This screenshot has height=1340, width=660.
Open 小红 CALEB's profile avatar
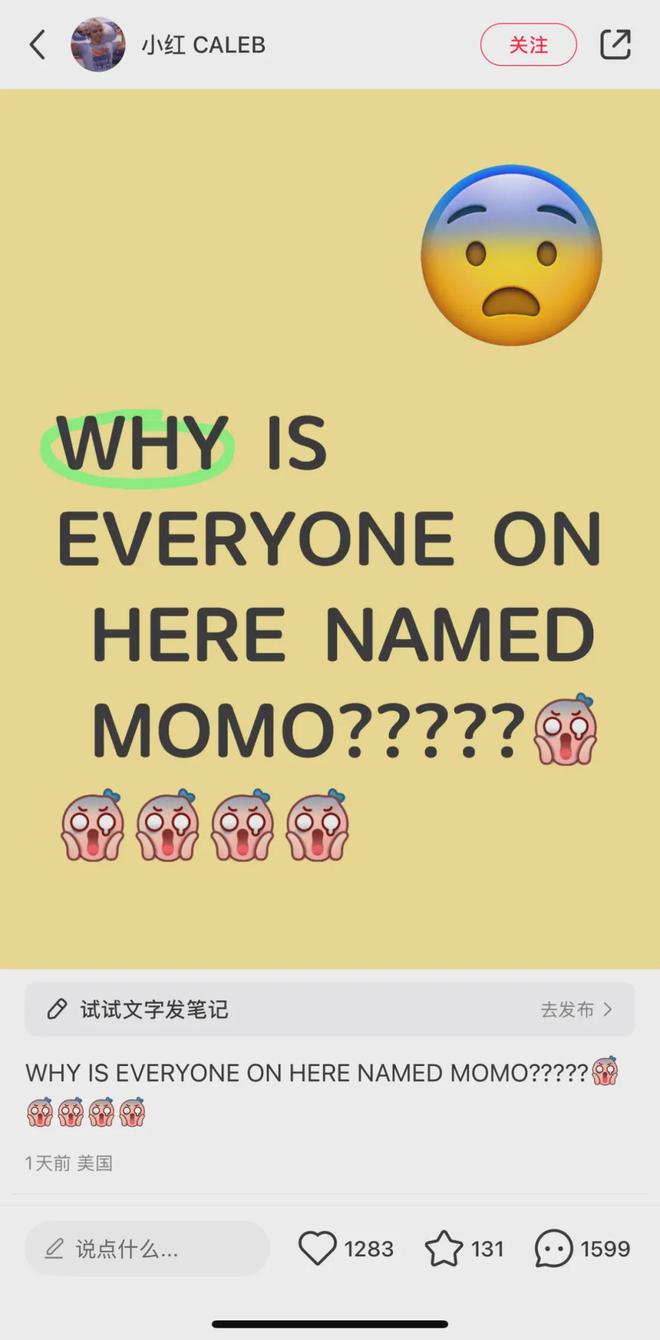[x=98, y=45]
